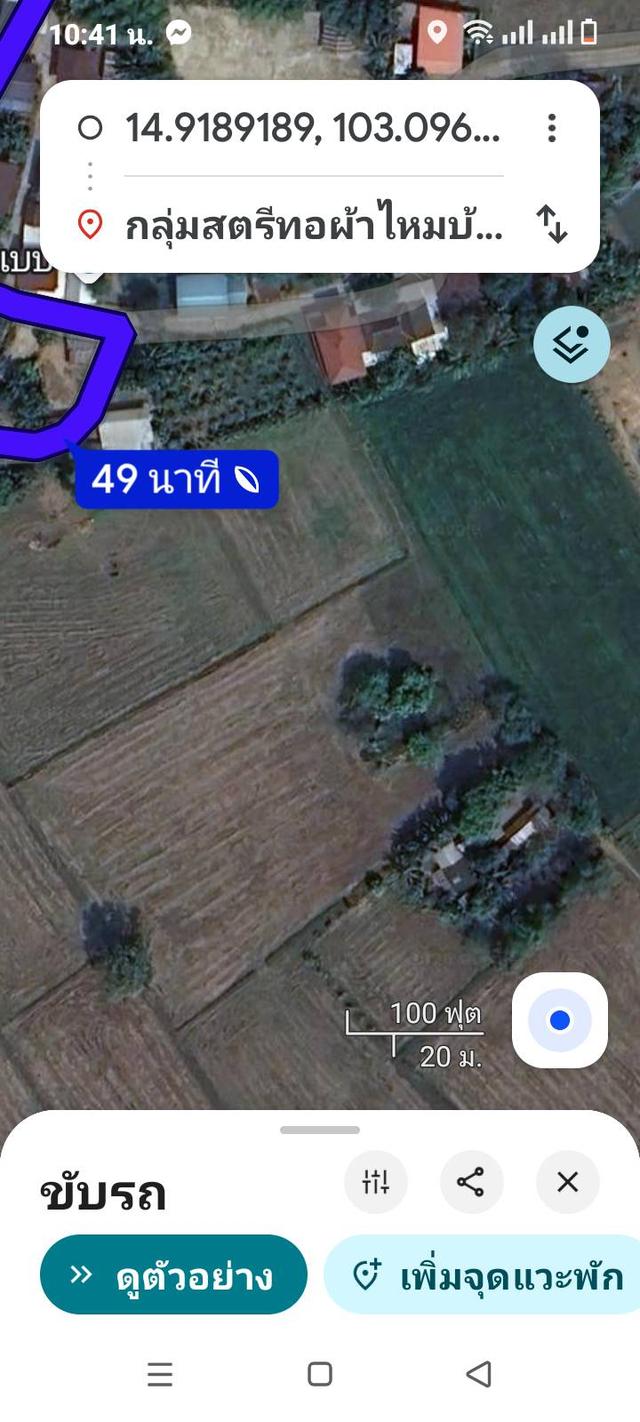Viewport: 640px width, 1422px height.
Task: Swap start and destination
Action: tap(552, 224)
